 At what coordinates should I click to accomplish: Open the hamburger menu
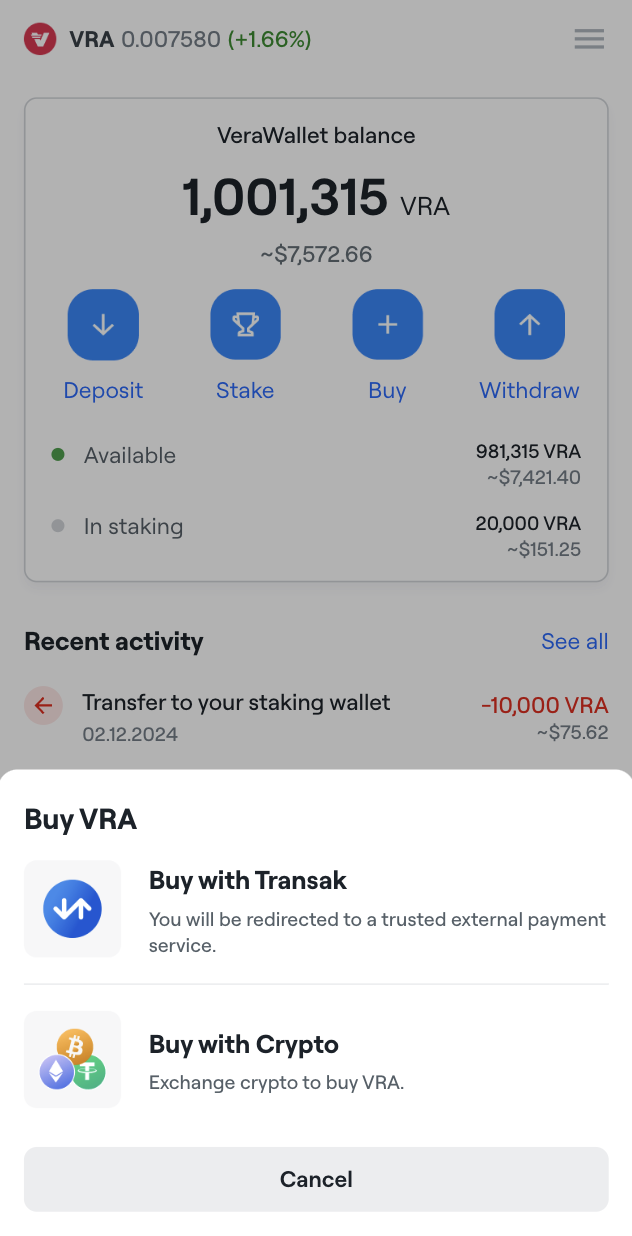(x=589, y=40)
